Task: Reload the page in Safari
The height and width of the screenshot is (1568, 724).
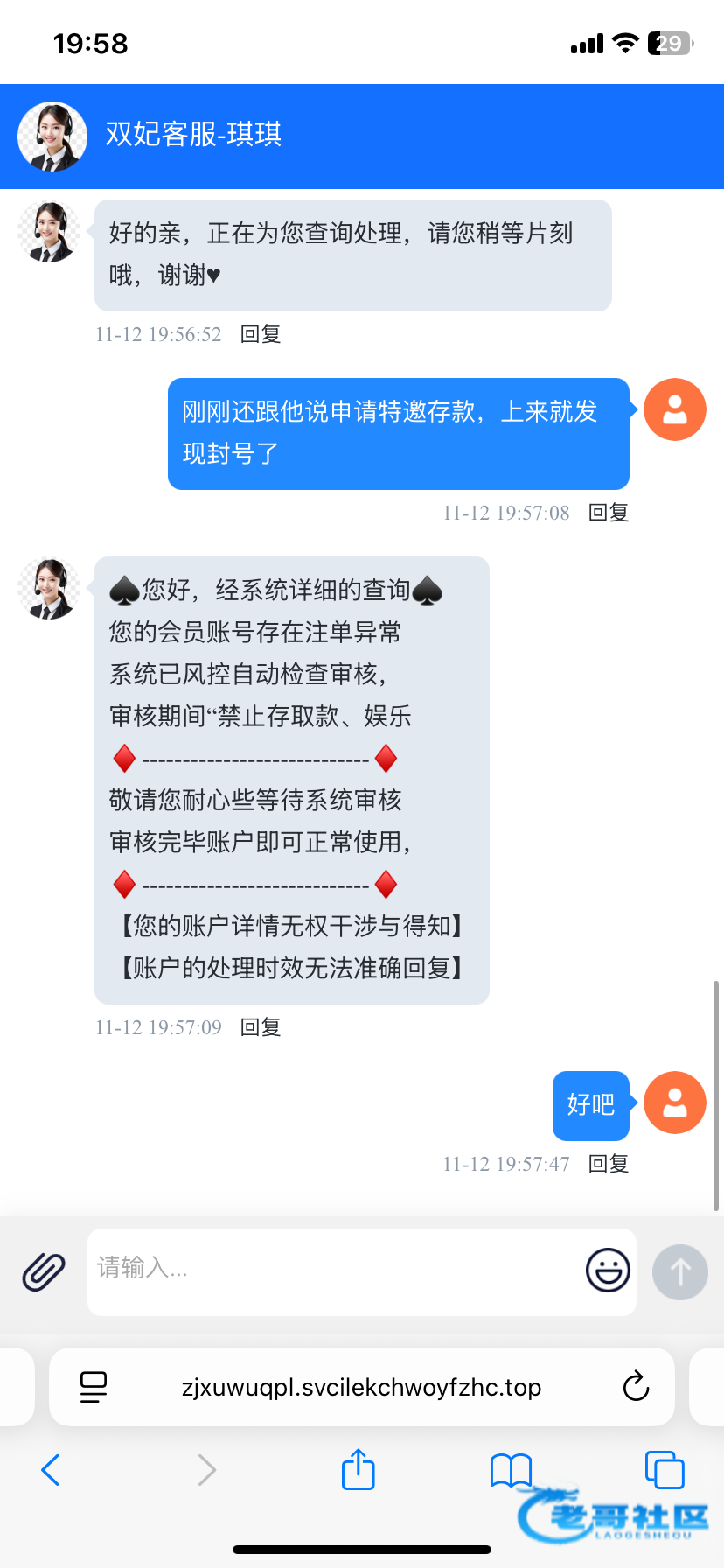Action: tap(636, 1387)
